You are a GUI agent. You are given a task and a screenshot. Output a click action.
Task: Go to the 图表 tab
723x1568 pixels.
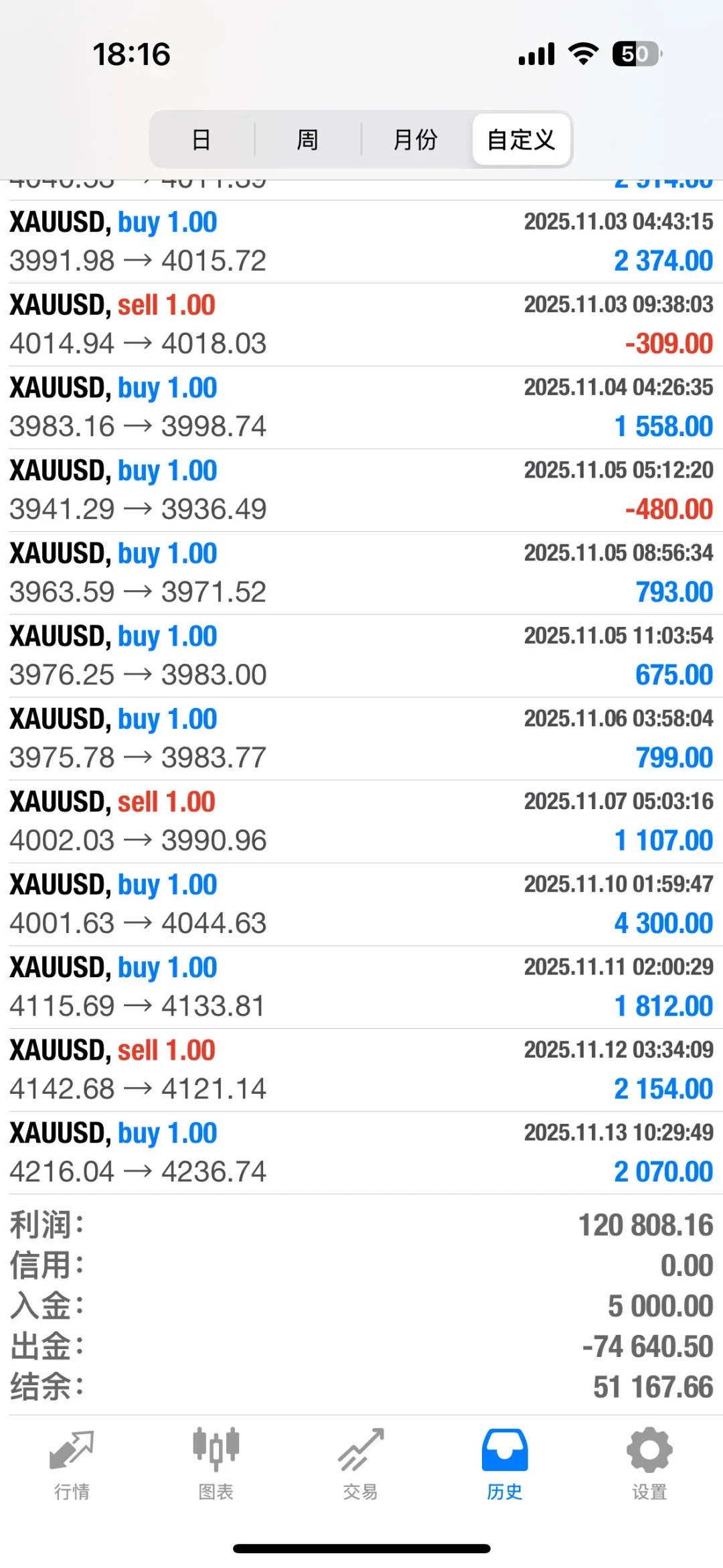tap(216, 1464)
